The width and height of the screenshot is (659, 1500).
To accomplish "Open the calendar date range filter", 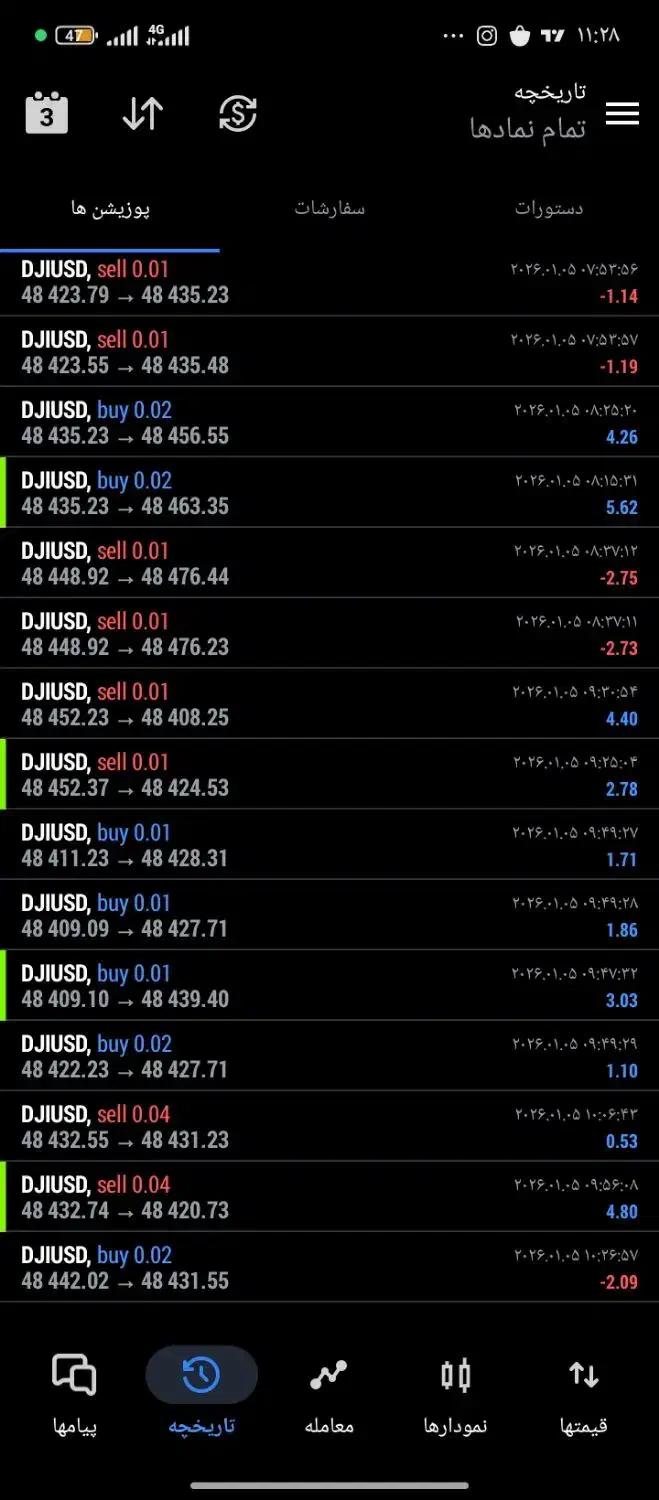I will click(x=46, y=113).
